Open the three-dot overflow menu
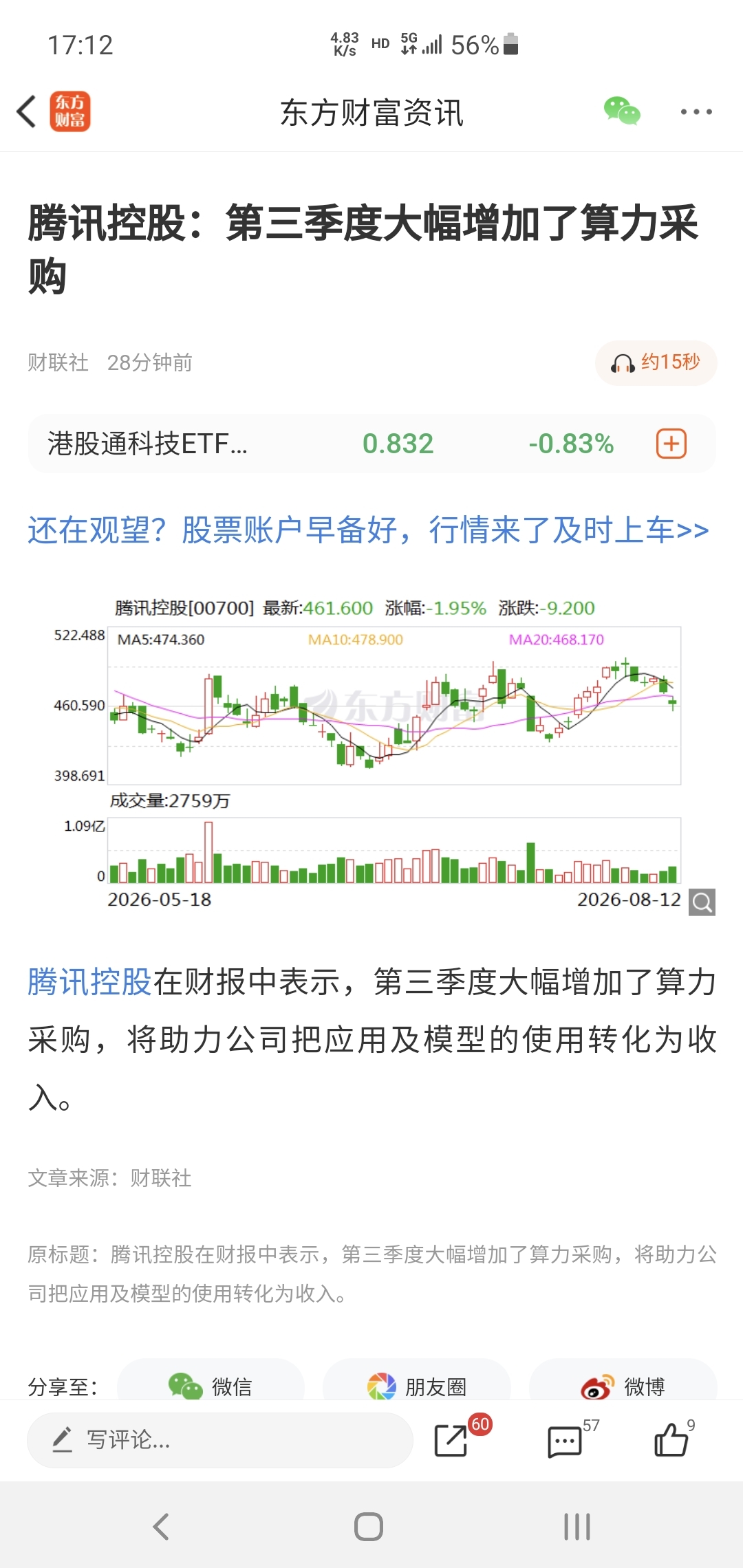 [696, 111]
